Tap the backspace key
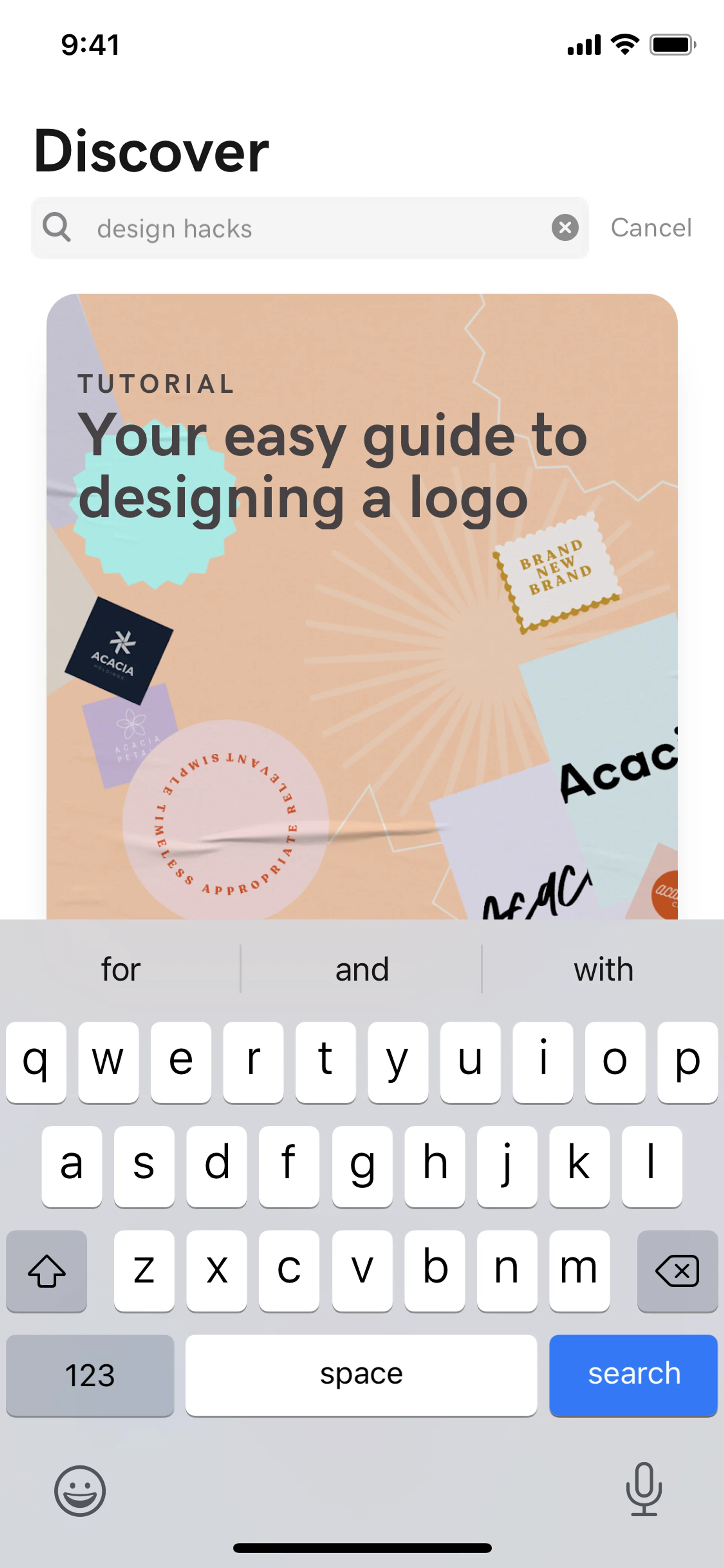 click(x=676, y=1270)
